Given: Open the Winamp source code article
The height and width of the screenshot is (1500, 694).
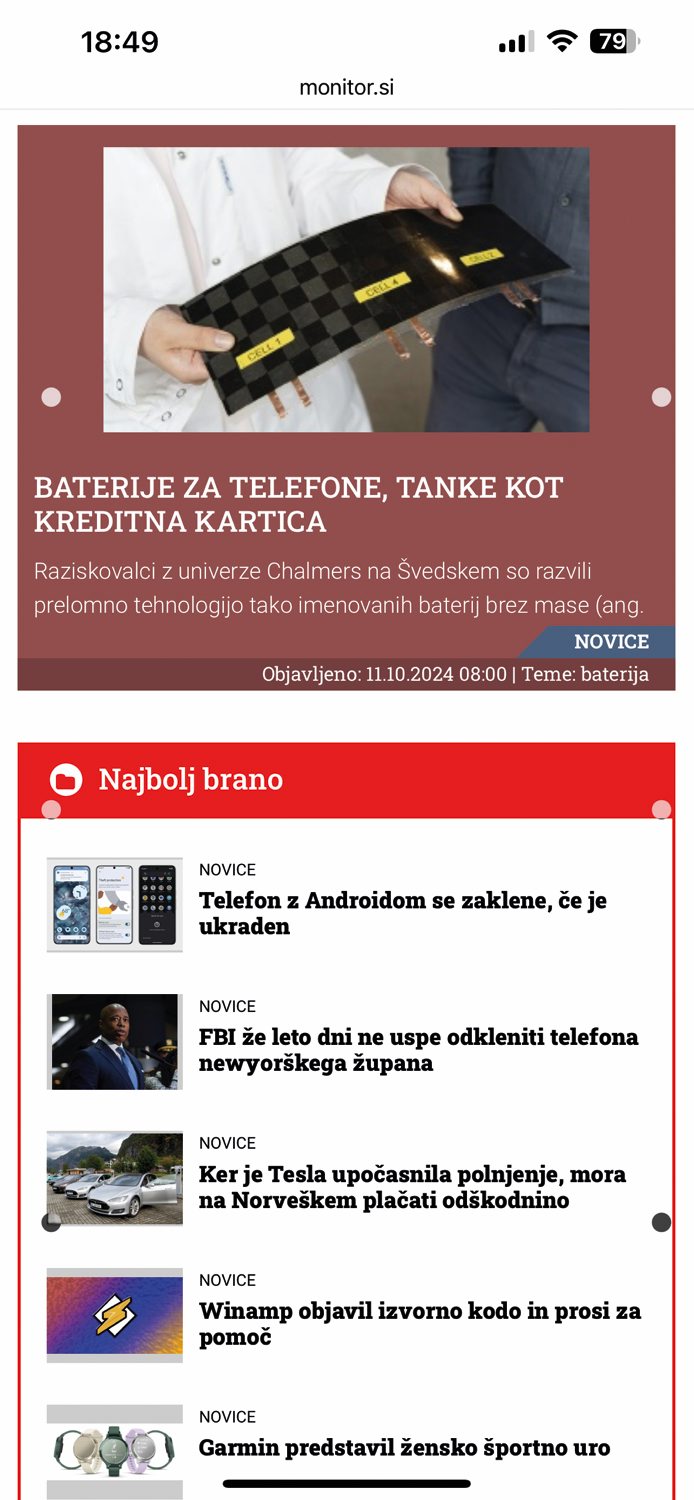Looking at the screenshot, I should click(x=419, y=1323).
